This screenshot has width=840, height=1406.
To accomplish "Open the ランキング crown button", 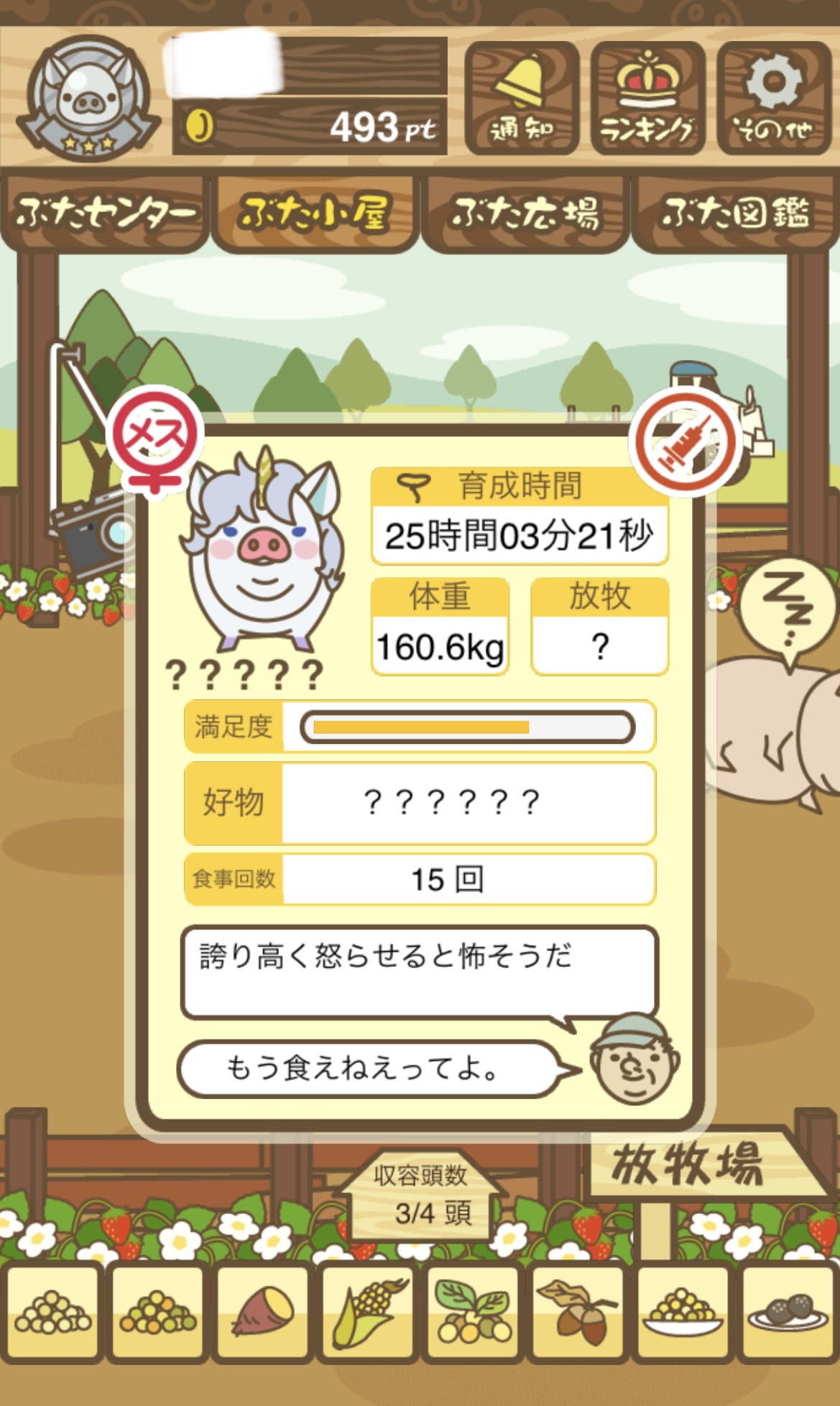I will (x=648, y=98).
